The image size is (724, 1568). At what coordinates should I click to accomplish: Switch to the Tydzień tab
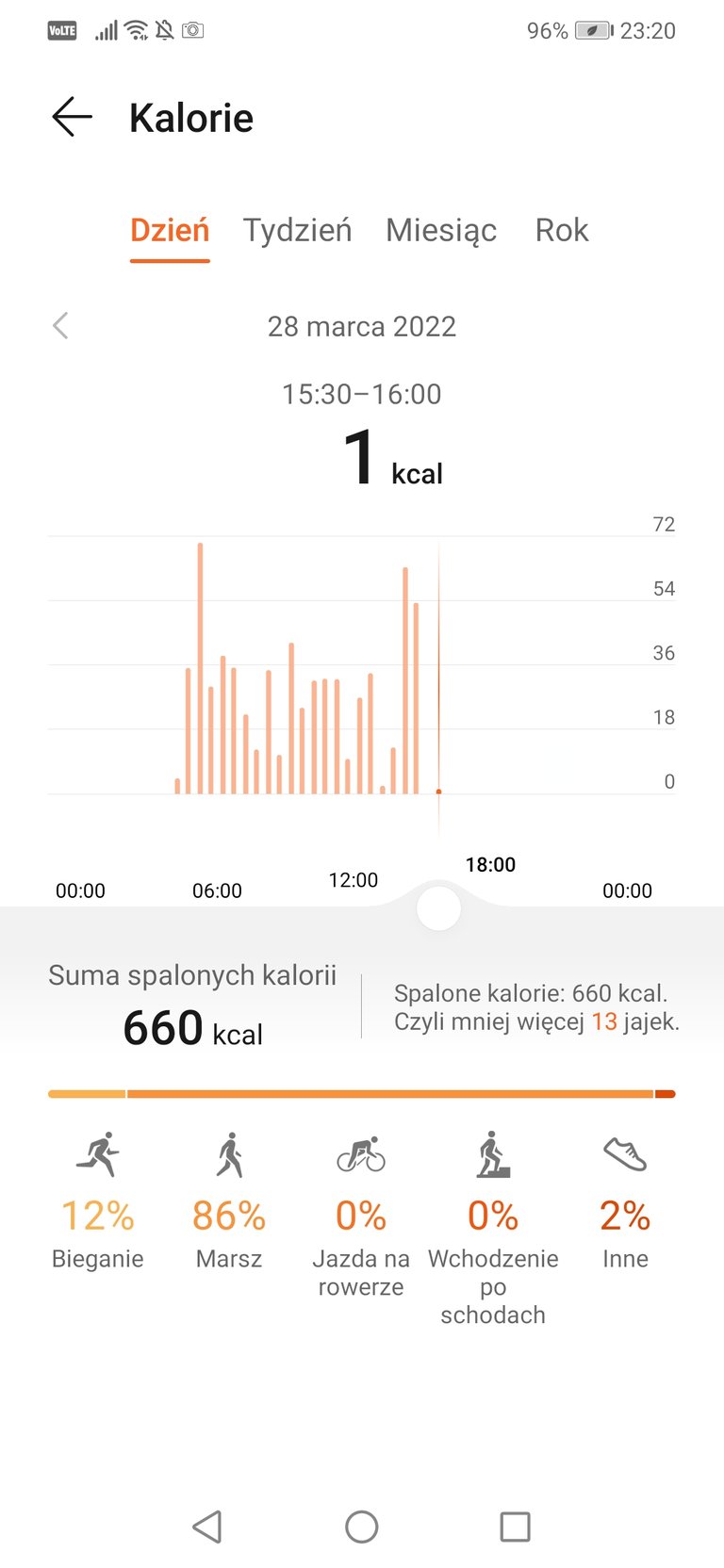(298, 230)
